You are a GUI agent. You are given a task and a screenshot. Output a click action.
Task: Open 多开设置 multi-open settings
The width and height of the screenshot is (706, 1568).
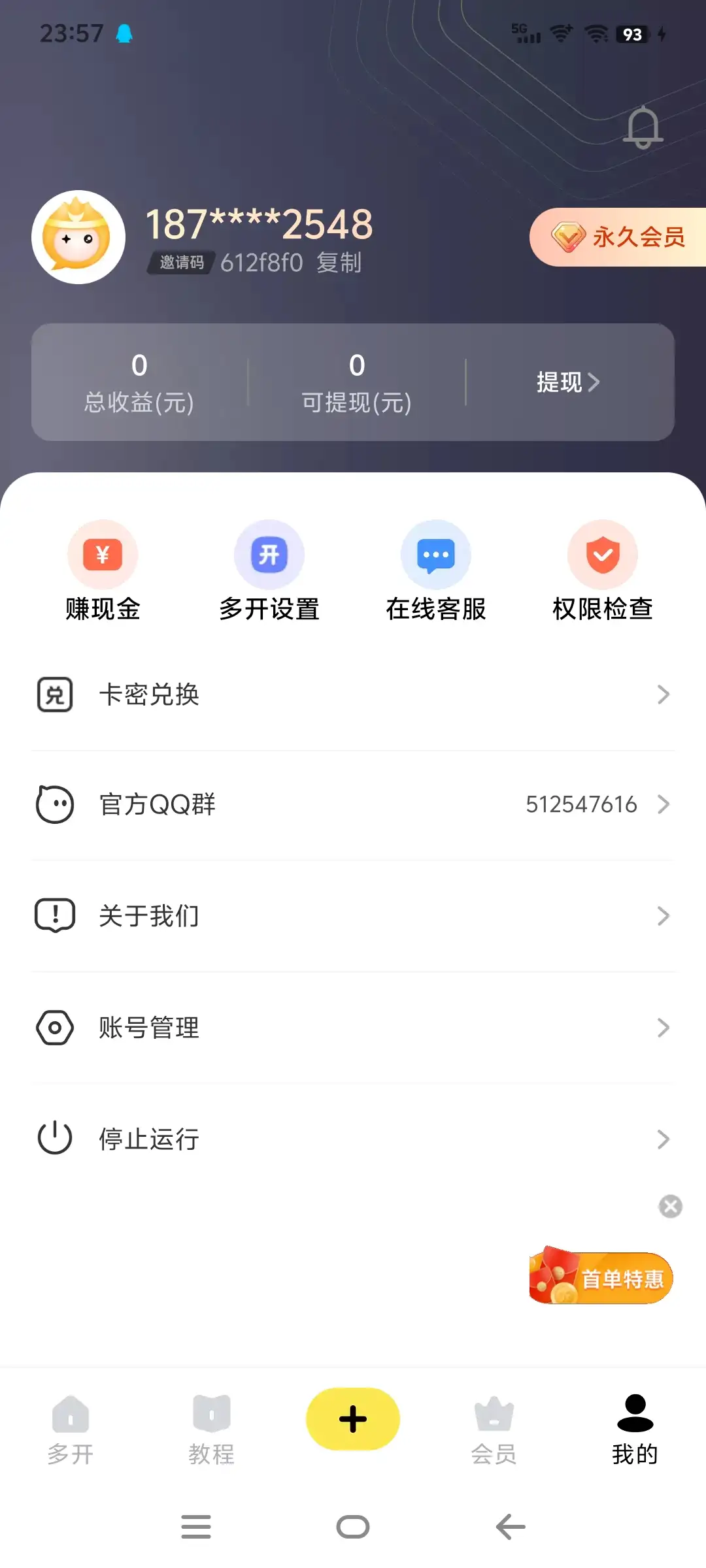[269, 554]
